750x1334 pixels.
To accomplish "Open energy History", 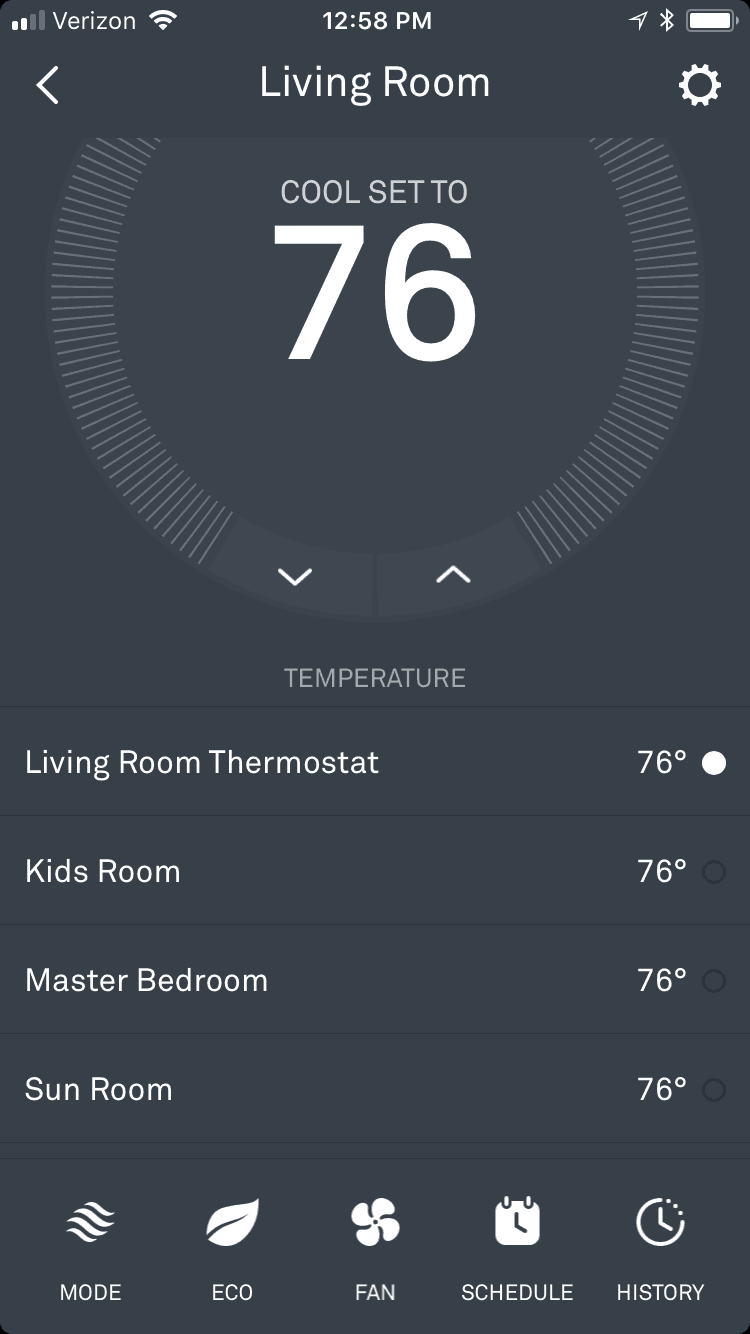I will pyautogui.click(x=660, y=1248).
